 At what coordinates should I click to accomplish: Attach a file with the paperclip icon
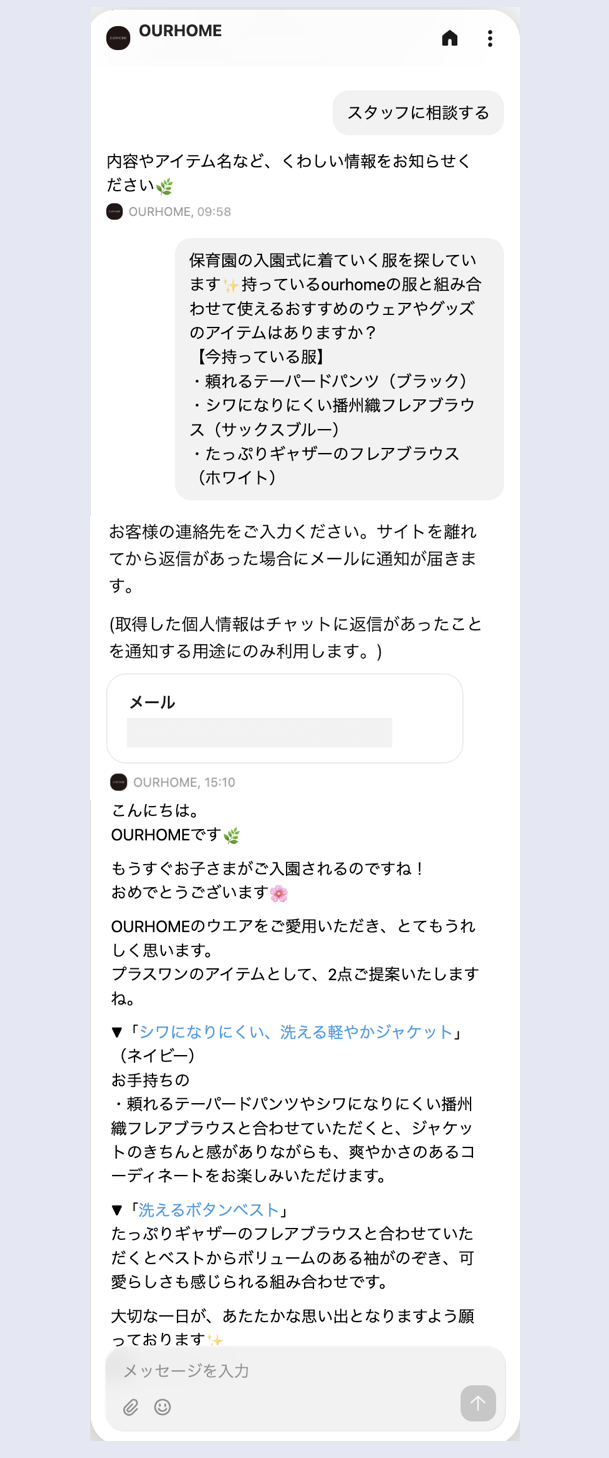[x=131, y=1407]
